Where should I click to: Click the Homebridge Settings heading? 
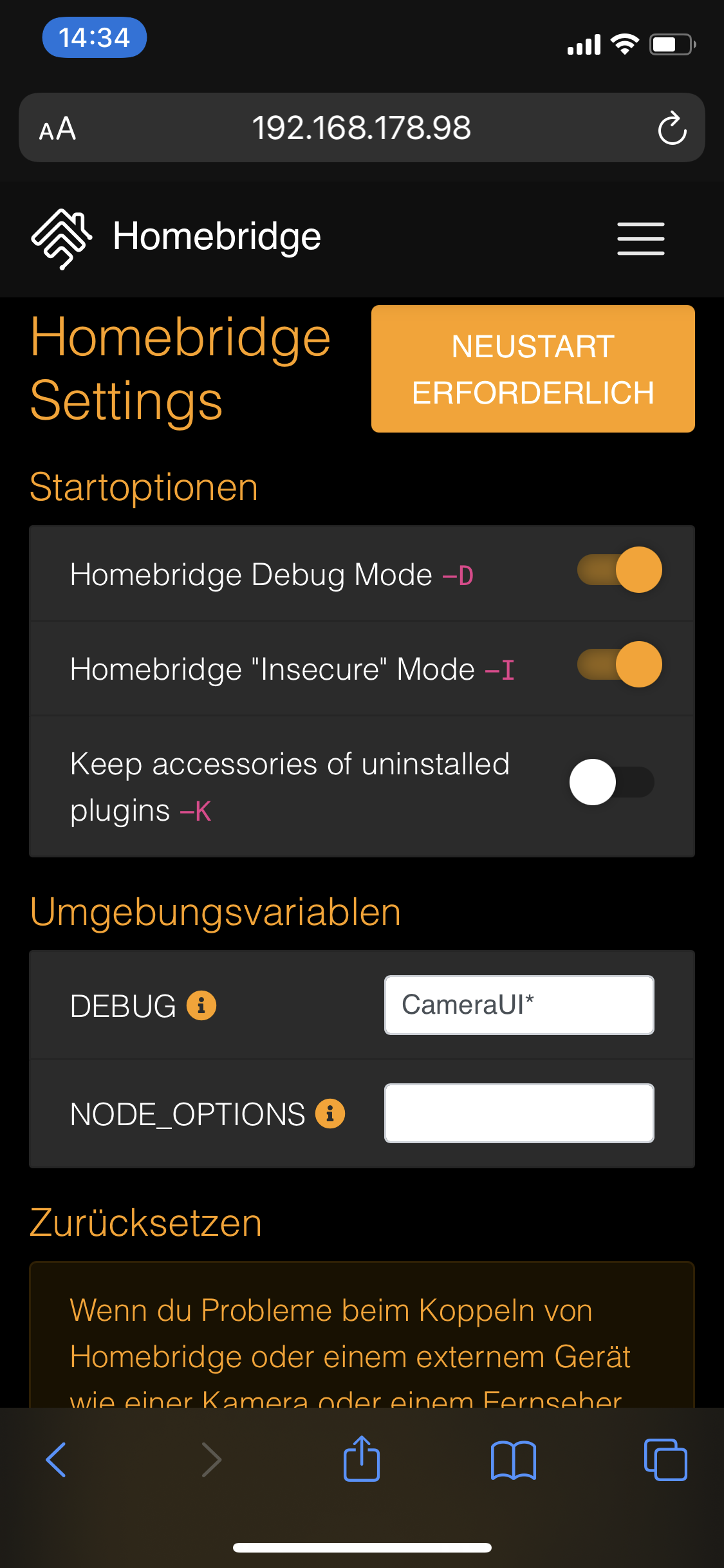point(180,369)
